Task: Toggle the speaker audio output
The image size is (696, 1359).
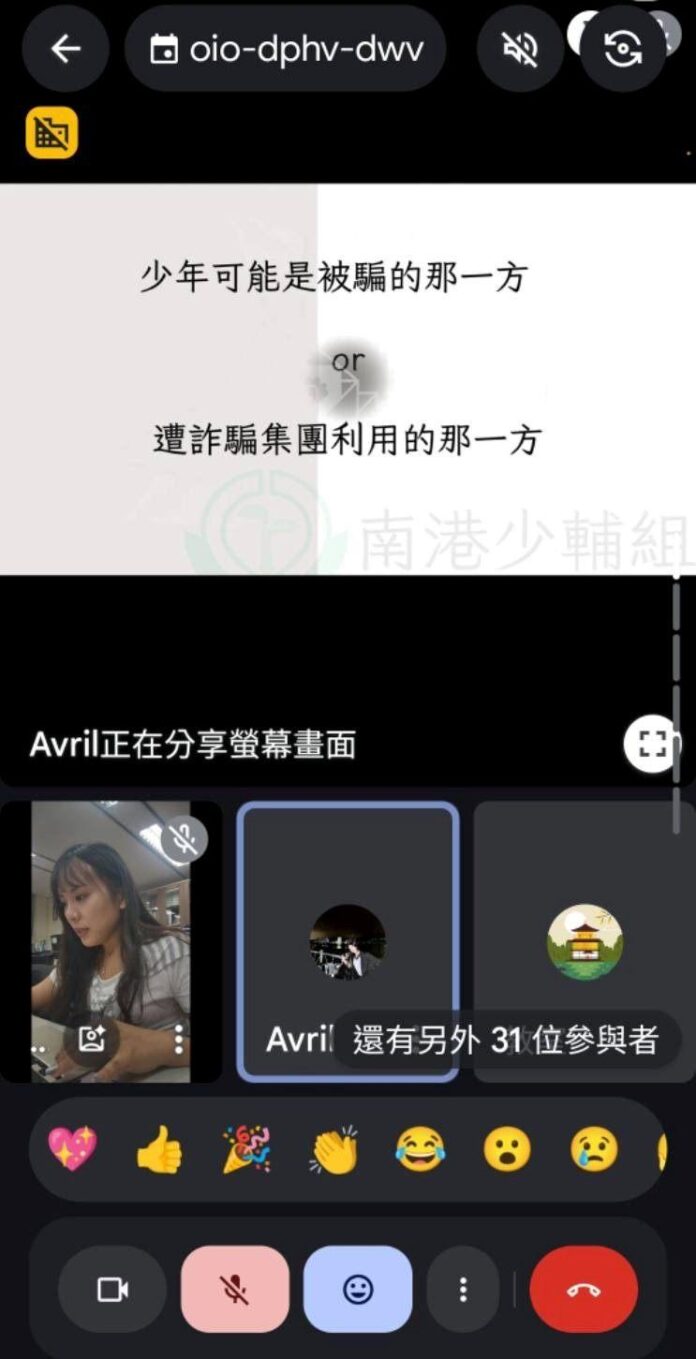Action: [520, 49]
